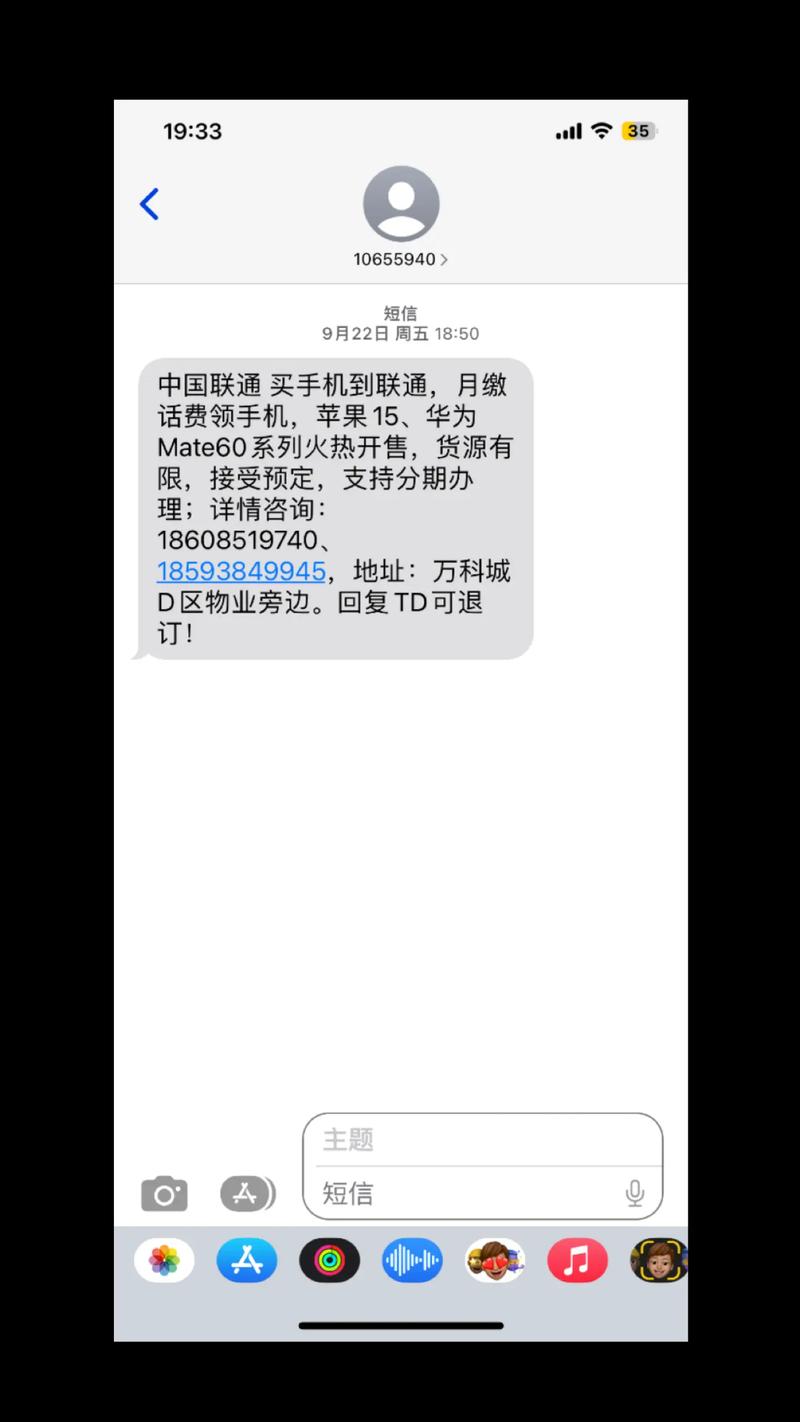Open Photos from the dock
Viewport: 800px width, 1422px height.
(x=164, y=1261)
